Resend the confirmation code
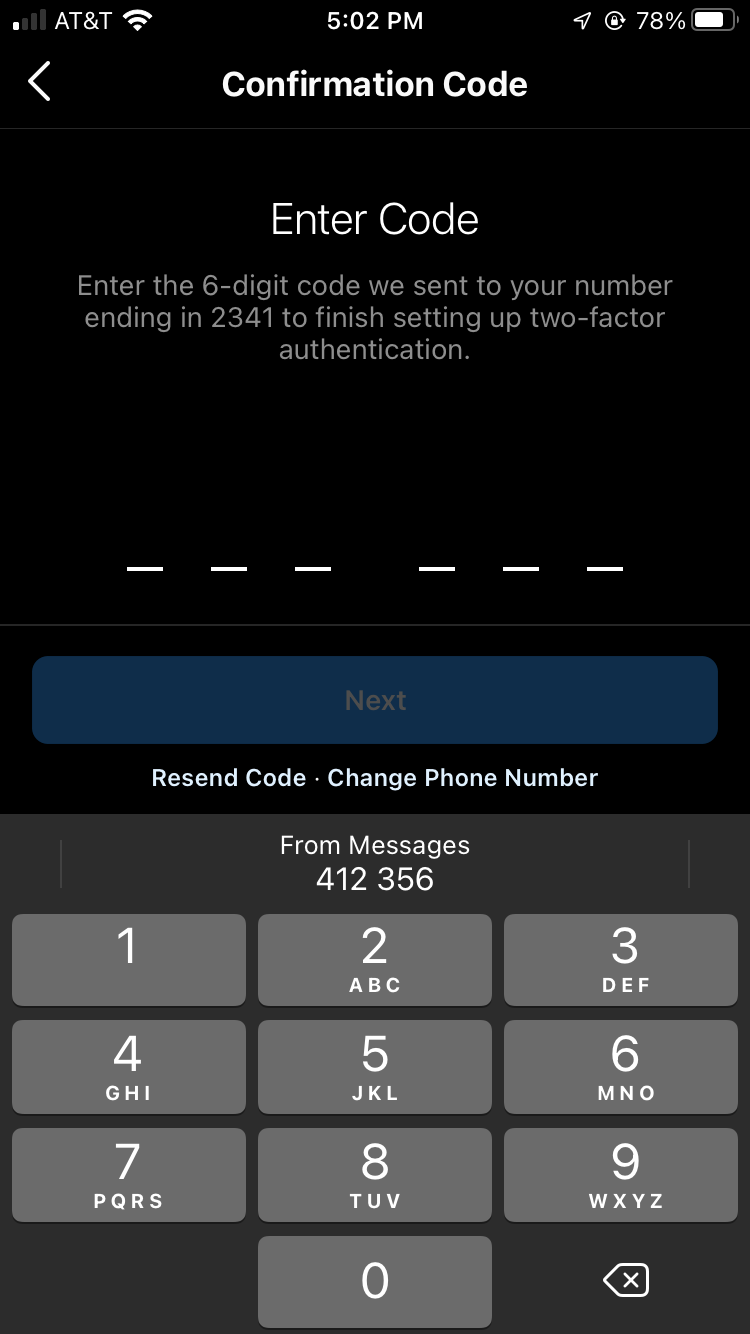The height and width of the screenshot is (1334, 750). 228,778
